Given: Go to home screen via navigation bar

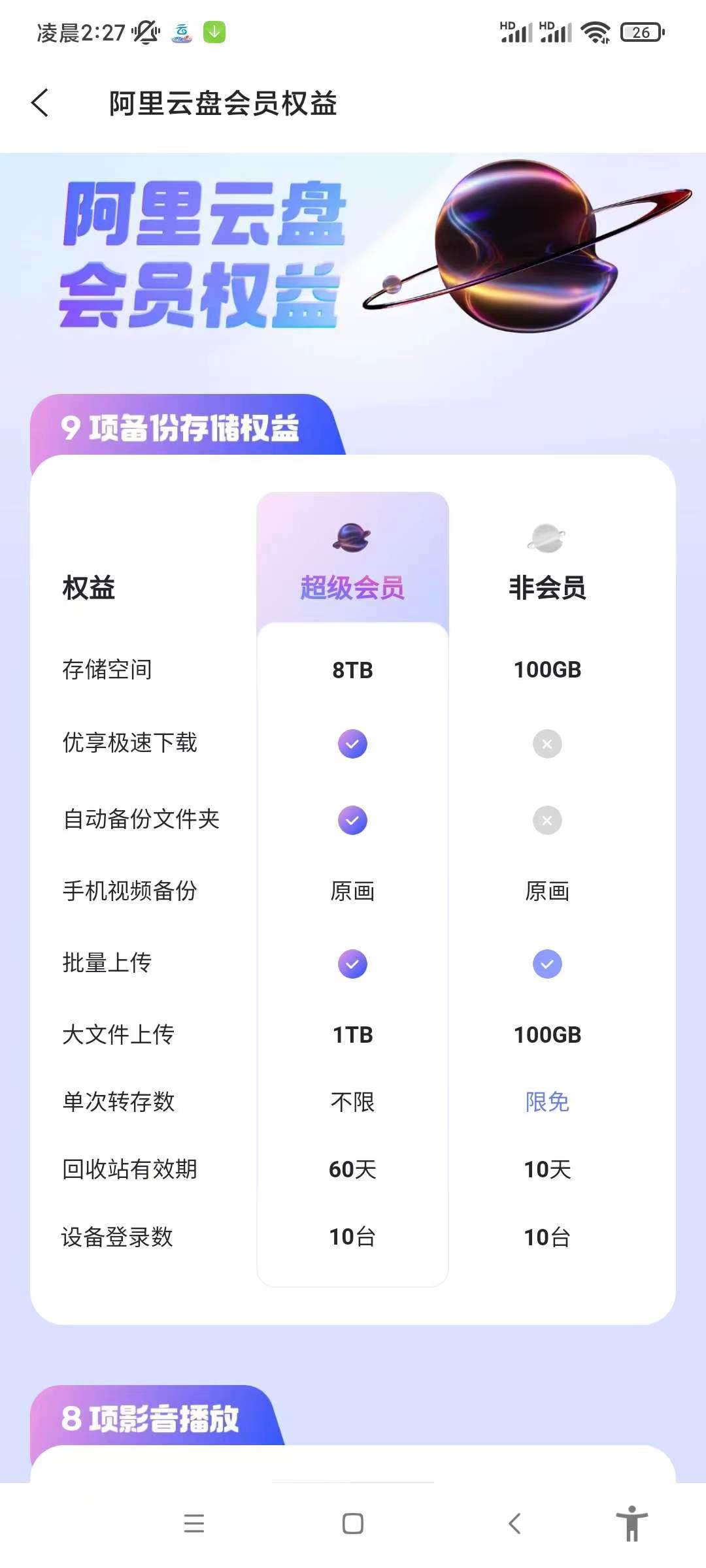Looking at the screenshot, I should tap(353, 1524).
